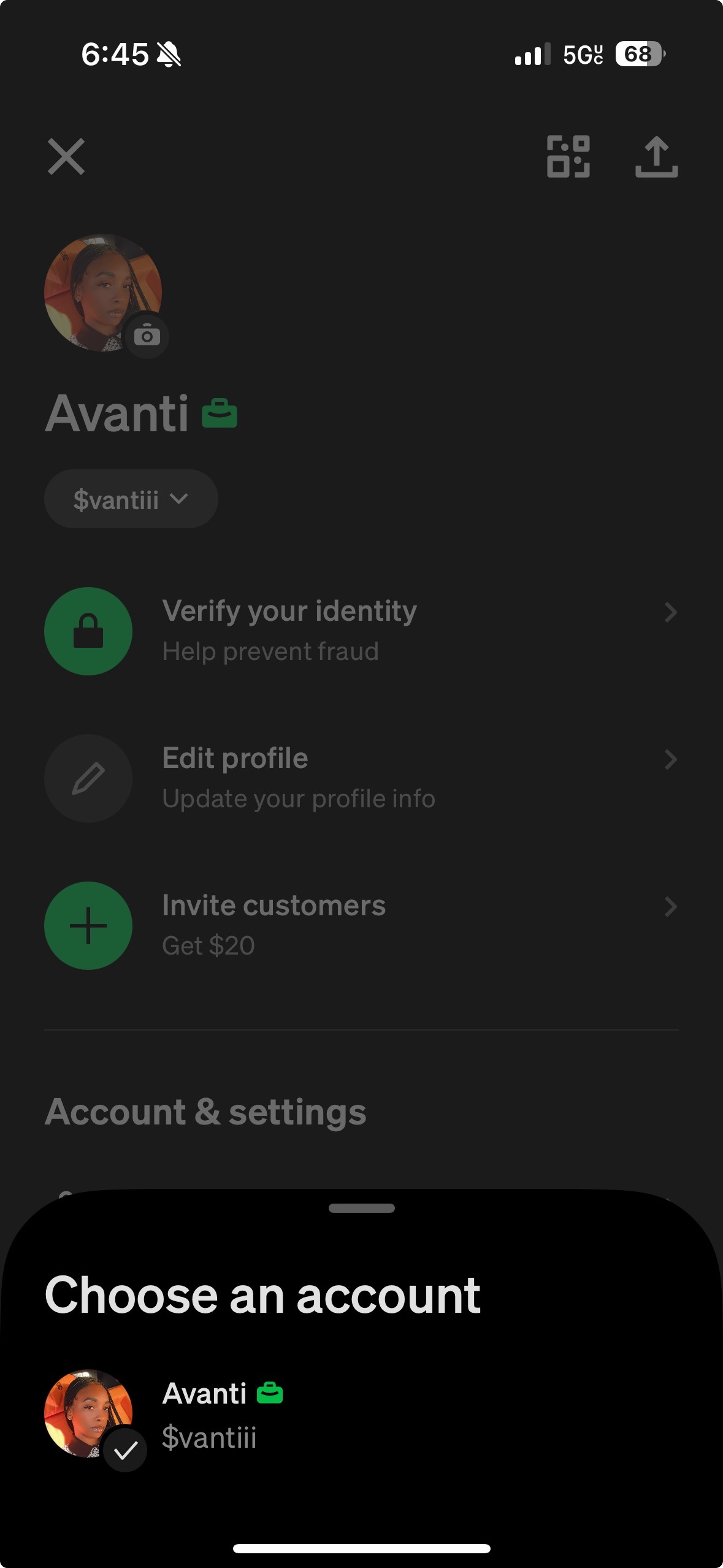Image resolution: width=723 pixels, height=1568 pixels.
Task: Open Verify your identity
Action: (361, 631)
